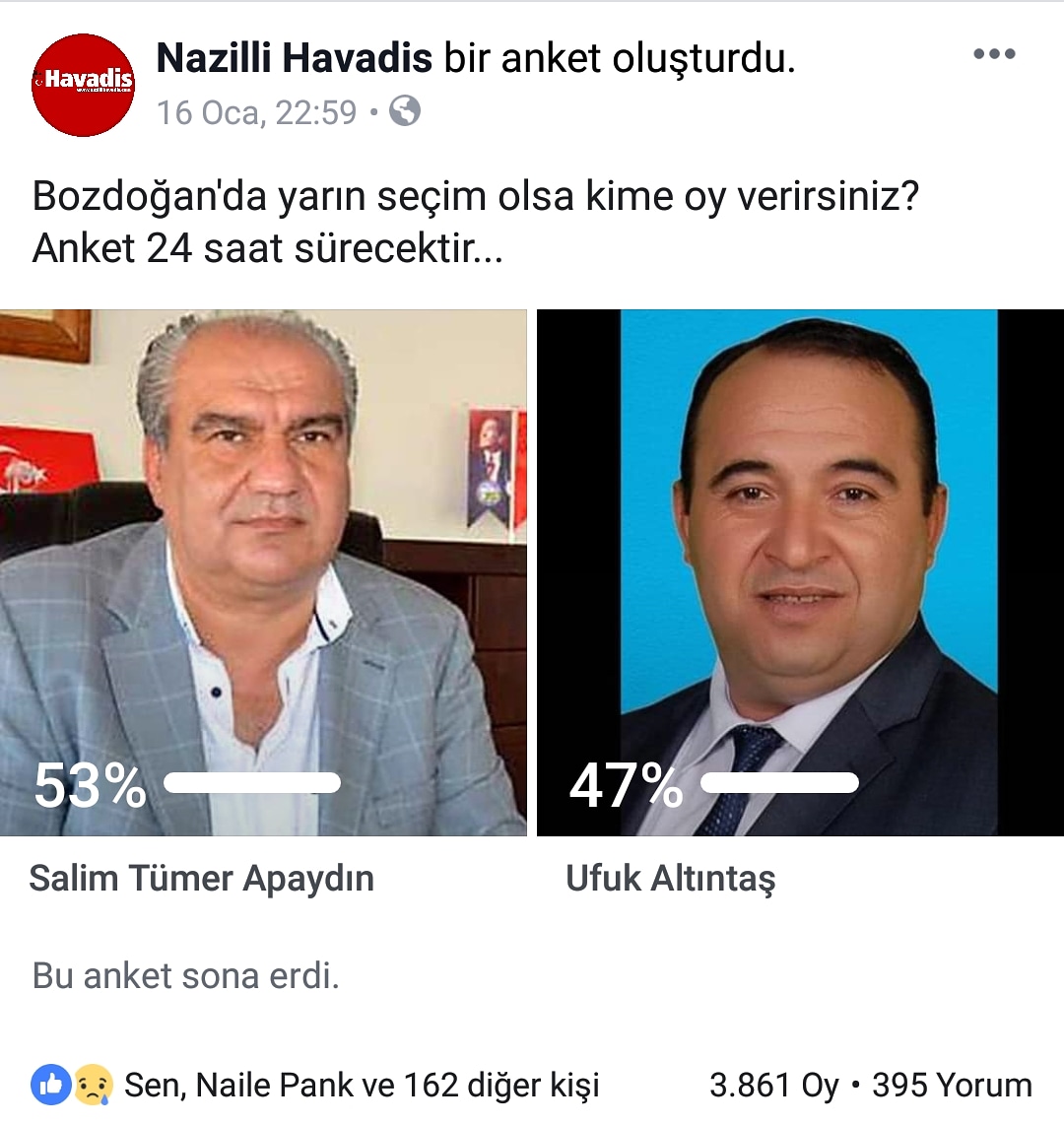This screenshot has width=1064, height=1124.
Task: Open the post overflow menu
Action: pyautogui.click(x=993, y=55)
